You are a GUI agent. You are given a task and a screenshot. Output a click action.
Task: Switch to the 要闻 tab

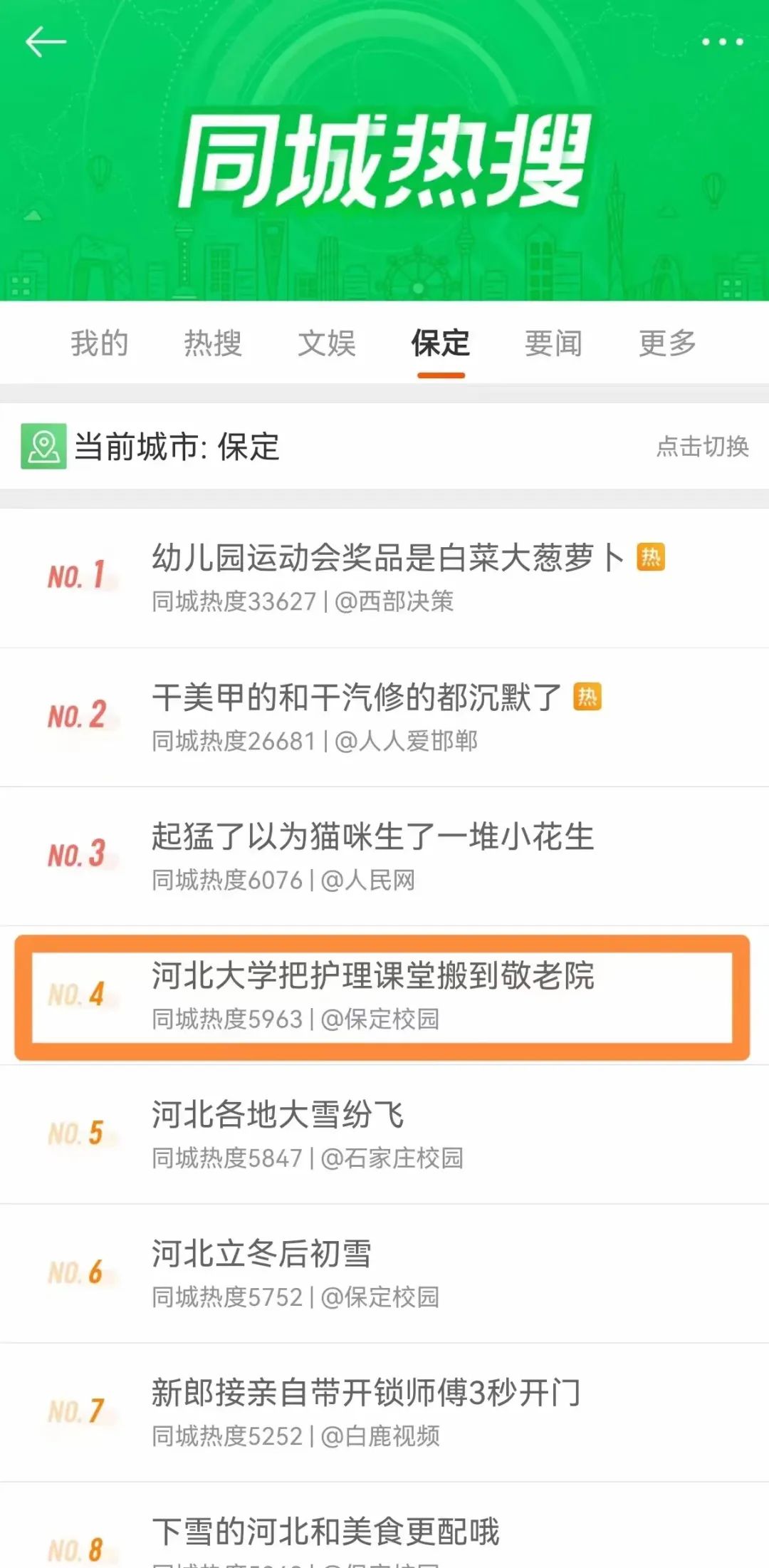[554, 343]
